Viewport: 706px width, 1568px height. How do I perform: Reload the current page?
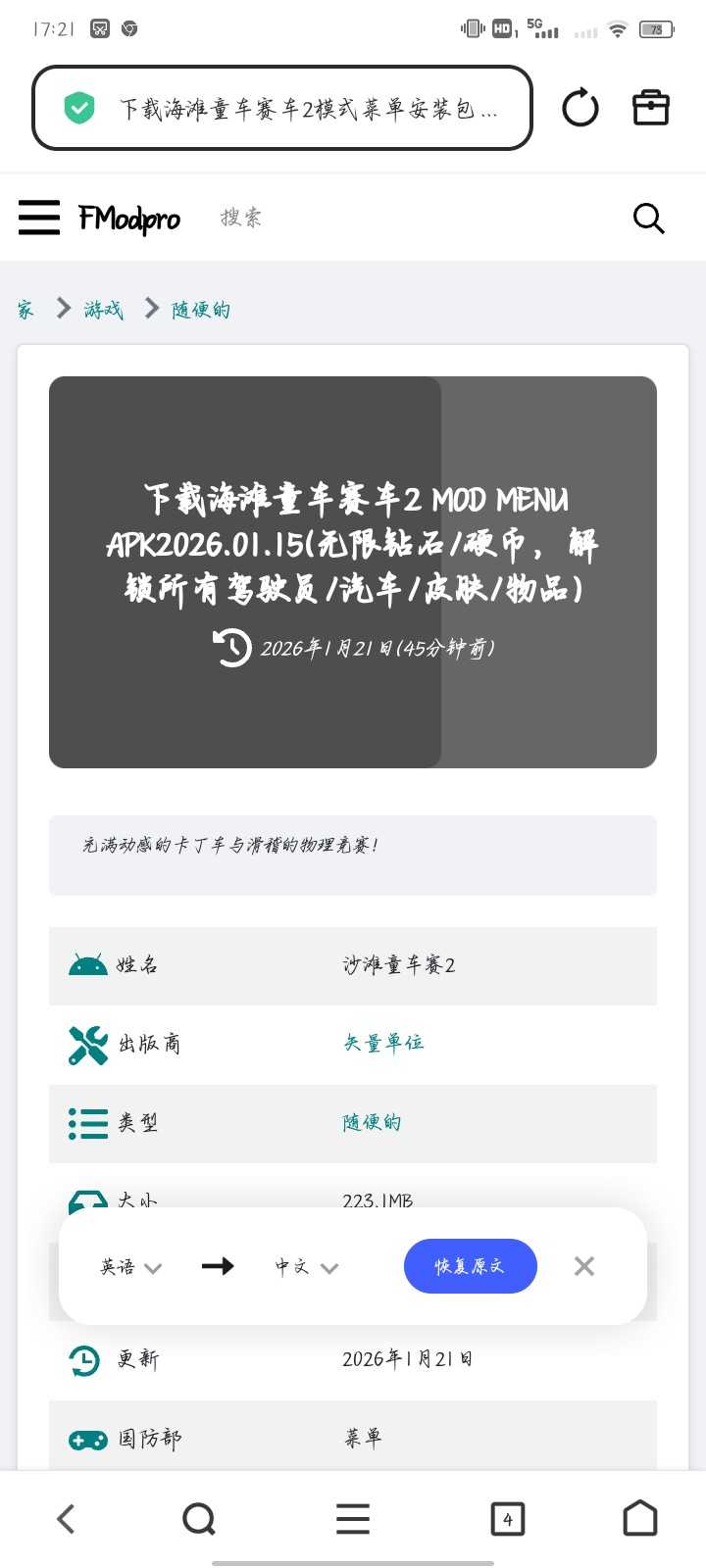pyautogui.click(x=580, y=108)
